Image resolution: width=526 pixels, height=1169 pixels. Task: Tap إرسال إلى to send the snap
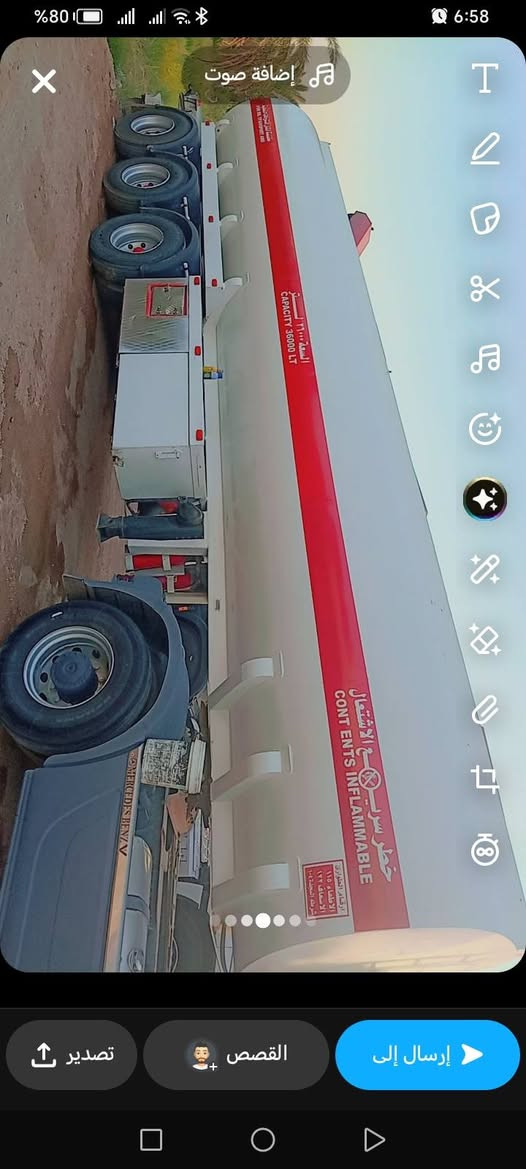pyautogui.click(x=427, y=1054)
